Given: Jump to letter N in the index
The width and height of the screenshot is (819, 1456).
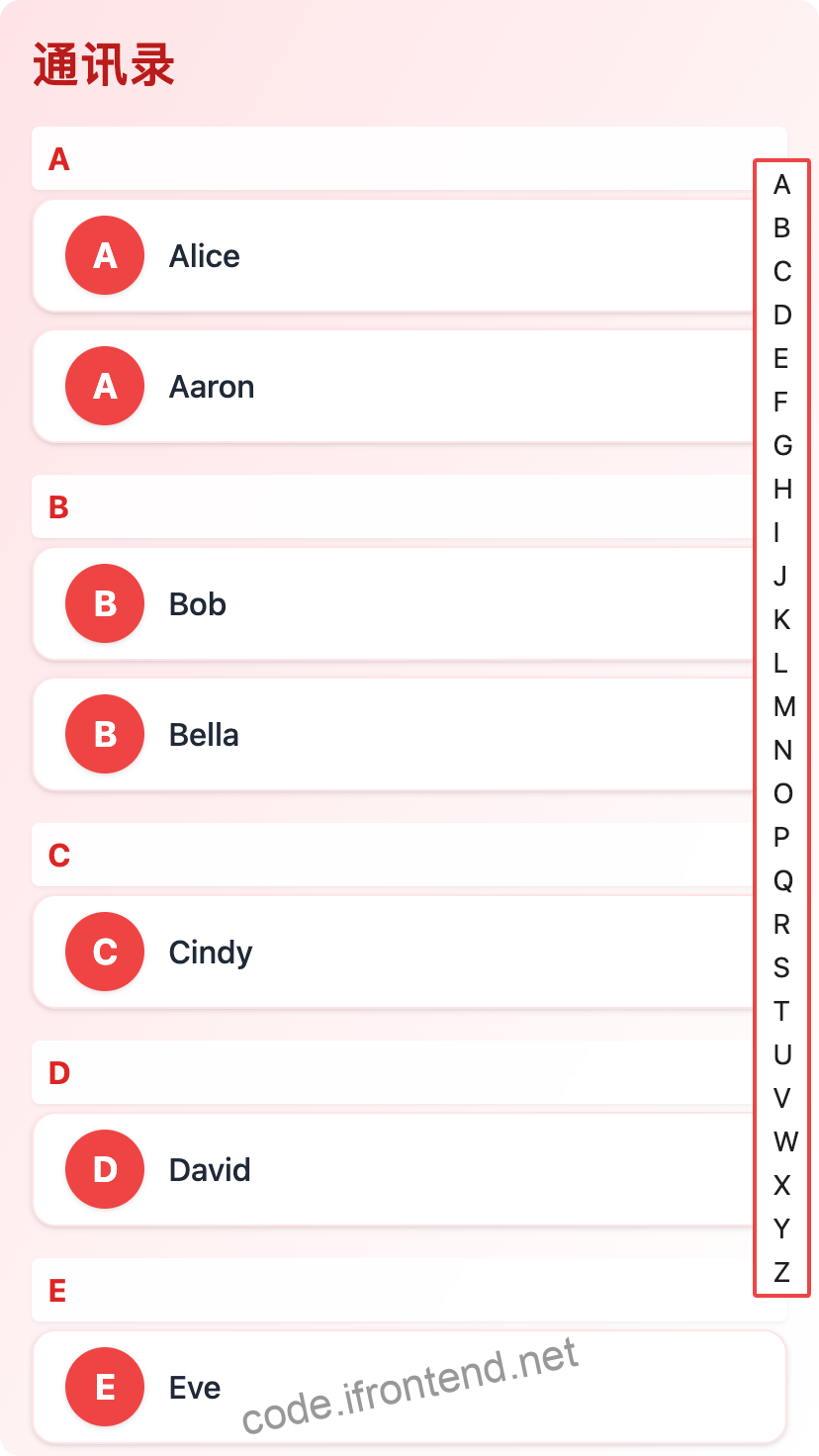Looking at the screenshot, I should pos(782,751).
